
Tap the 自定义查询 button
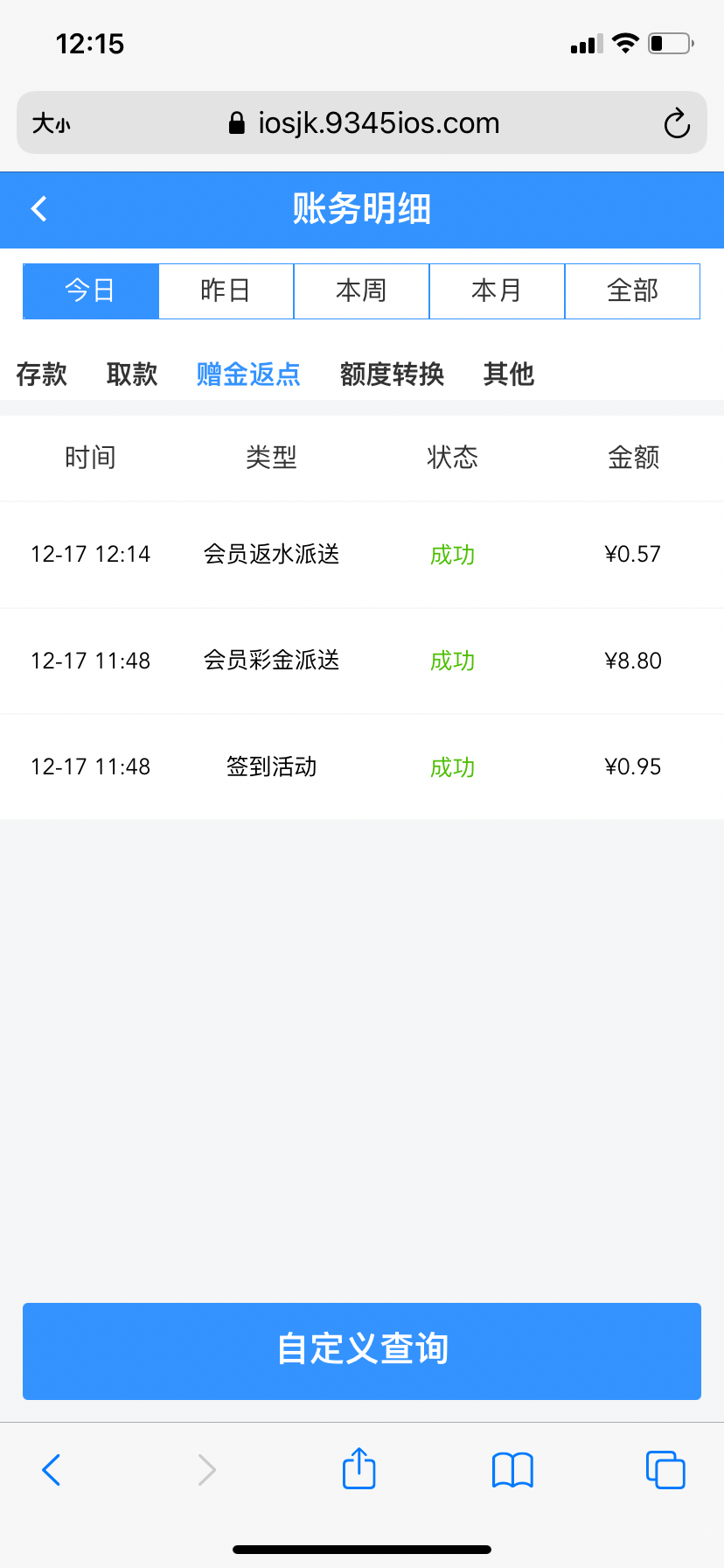[x=362, y=1350]
